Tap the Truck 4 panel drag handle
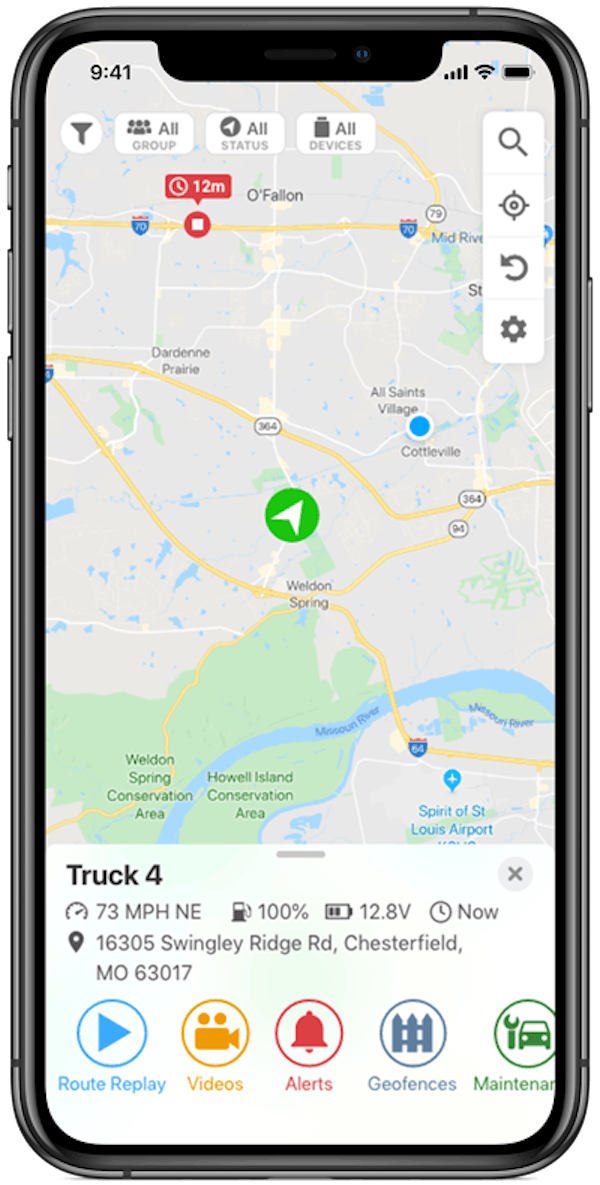The height and width of the screenshot is (1185, 600). click(x=301, y=854)
